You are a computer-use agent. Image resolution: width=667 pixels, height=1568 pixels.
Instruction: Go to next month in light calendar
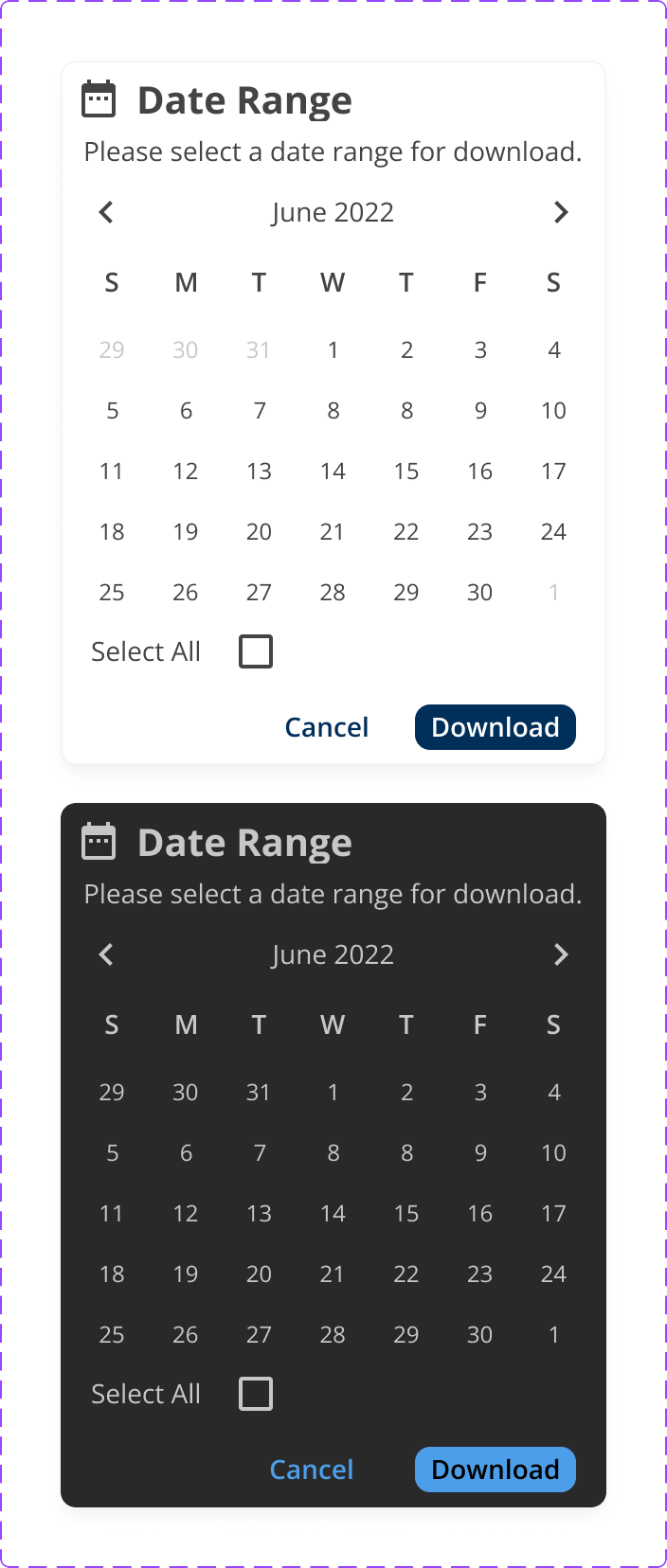pos(561,212)
